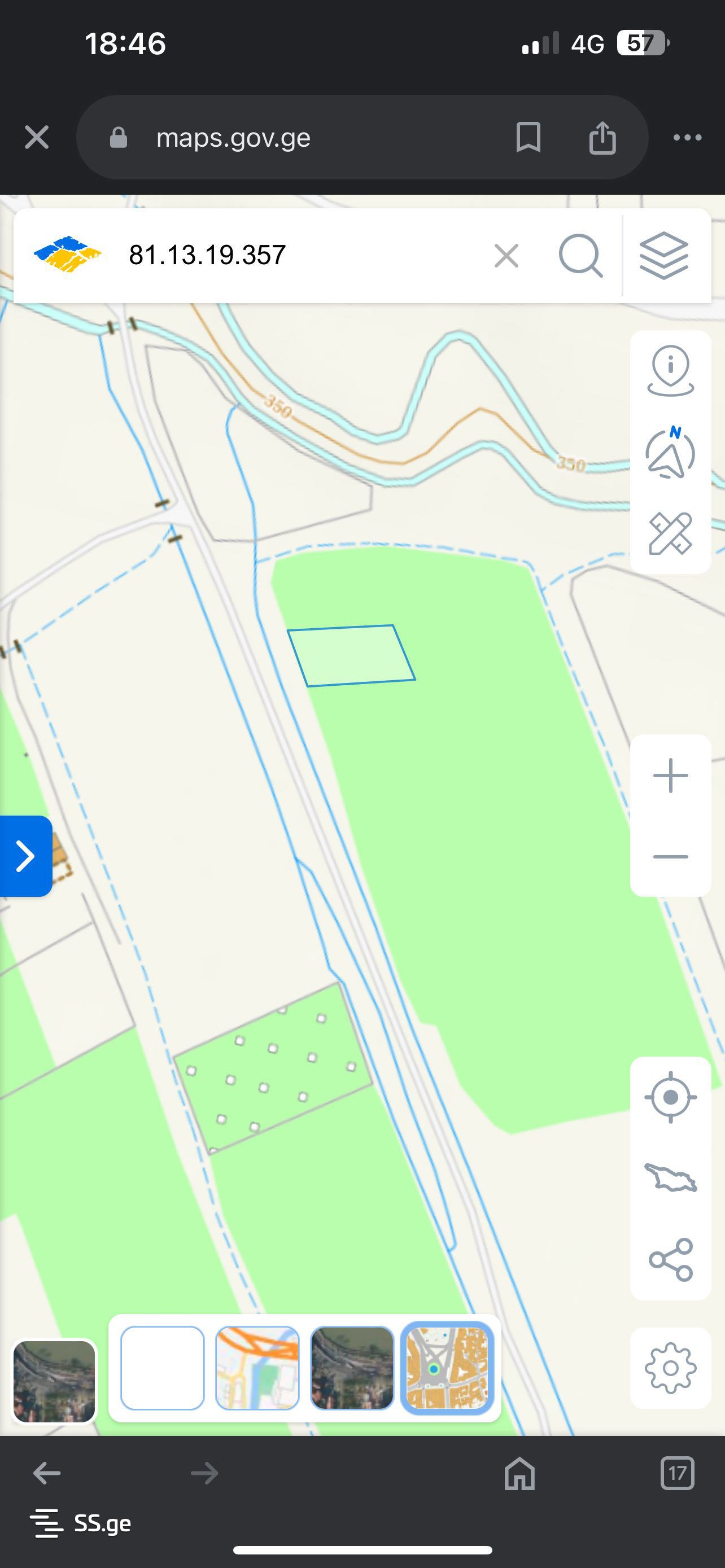The height and width of the screenshot is (1568, 725).
Task: Open map settings gear
Action: point(670,1368)
